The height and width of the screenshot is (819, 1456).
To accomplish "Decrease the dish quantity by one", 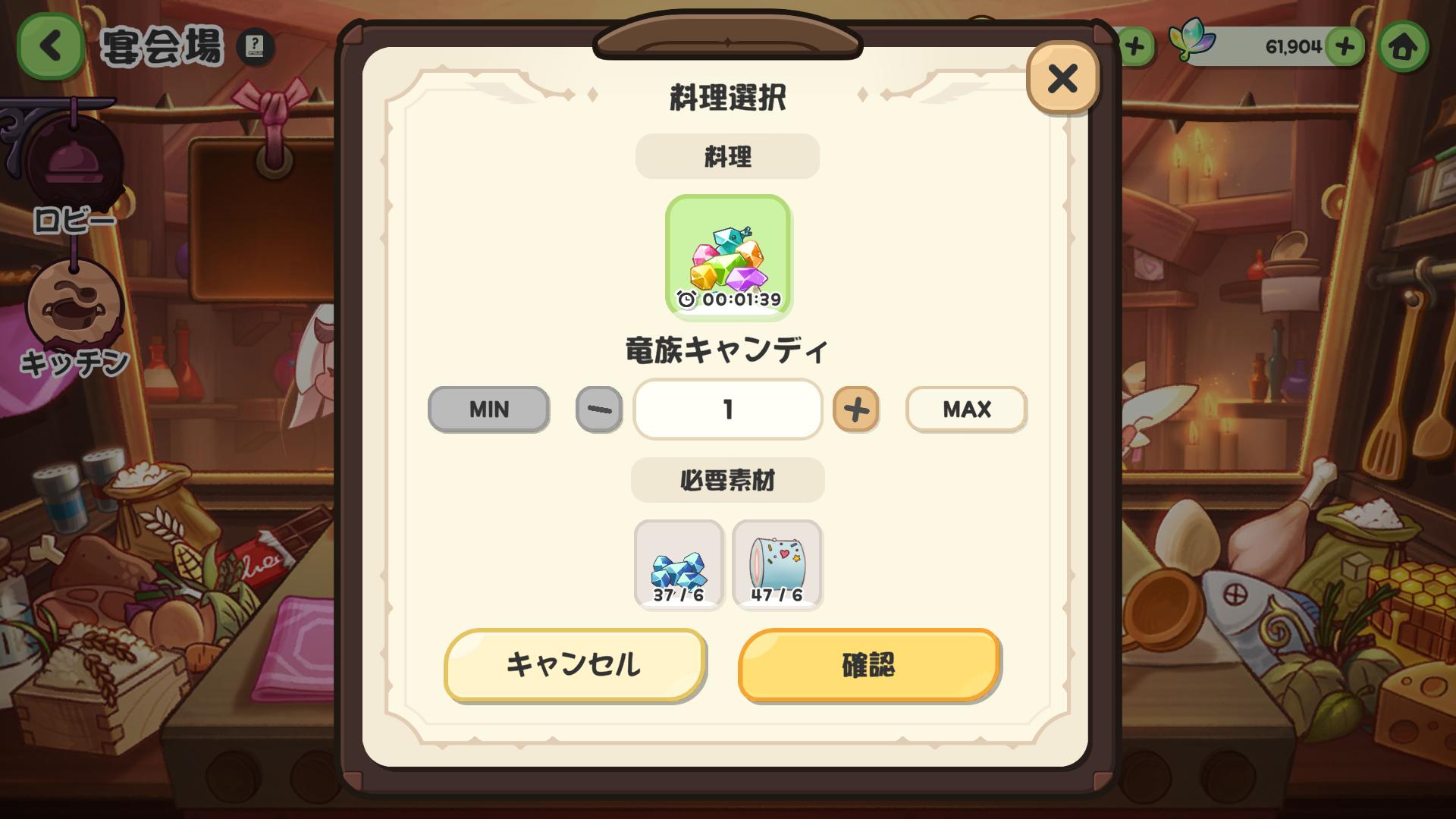I will (599, 409).
